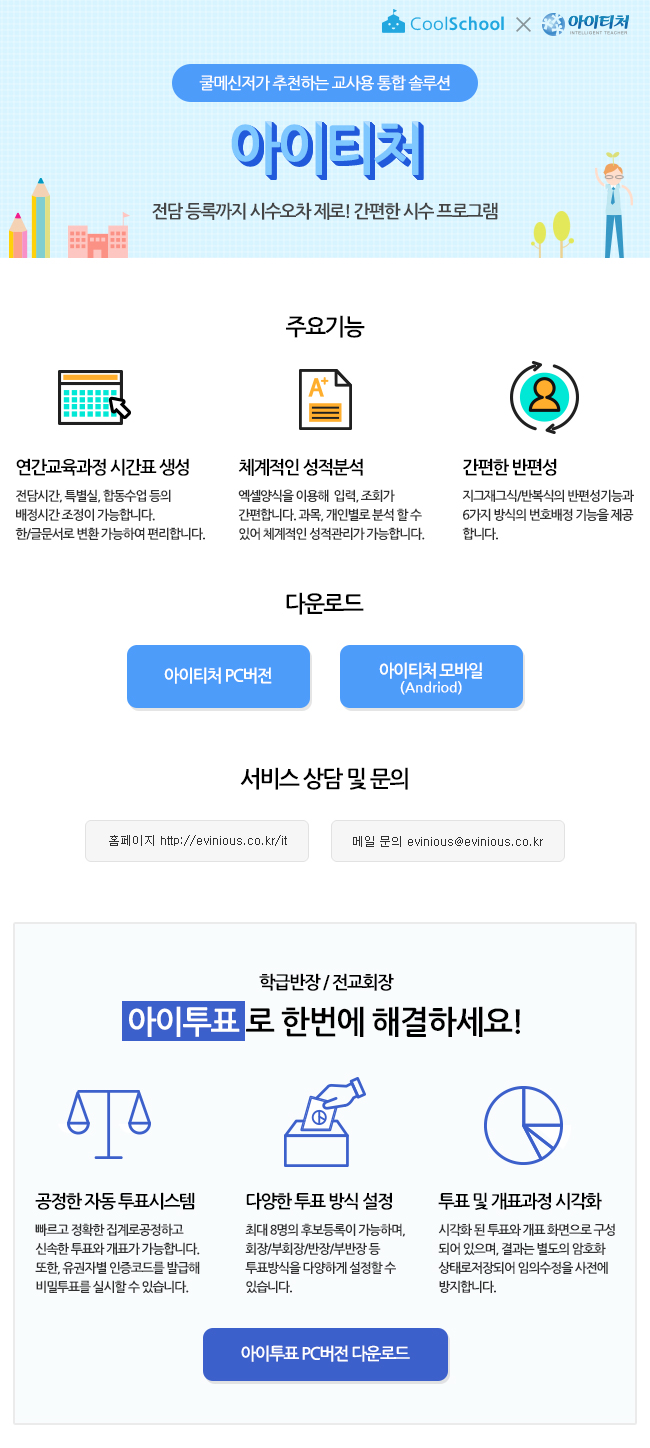Screen dimensions: 650x1448
Task: Download 아이투표 PC버전
Action: point(325,1354)
